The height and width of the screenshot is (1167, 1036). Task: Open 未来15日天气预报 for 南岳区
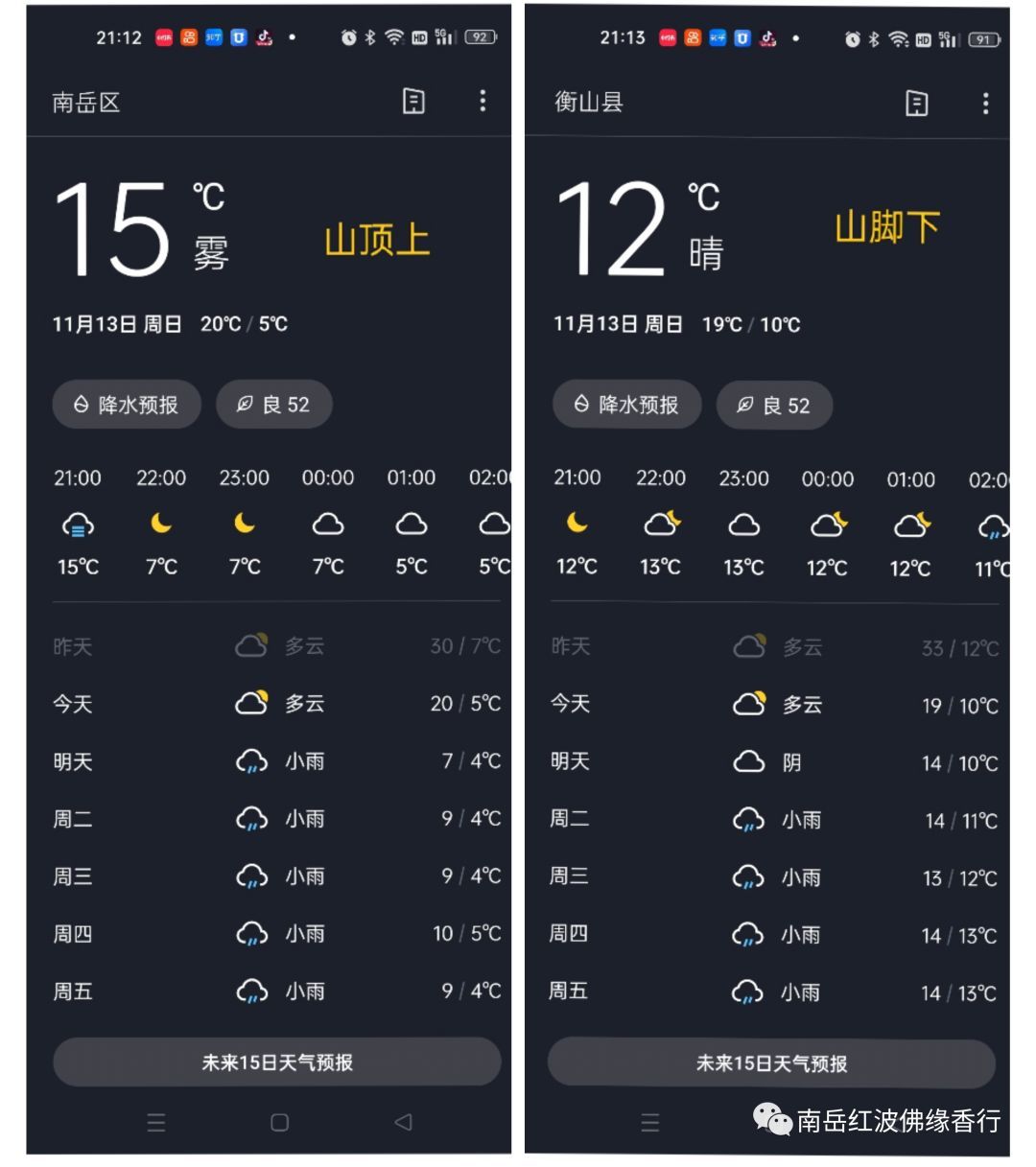tap(277, 1062)
